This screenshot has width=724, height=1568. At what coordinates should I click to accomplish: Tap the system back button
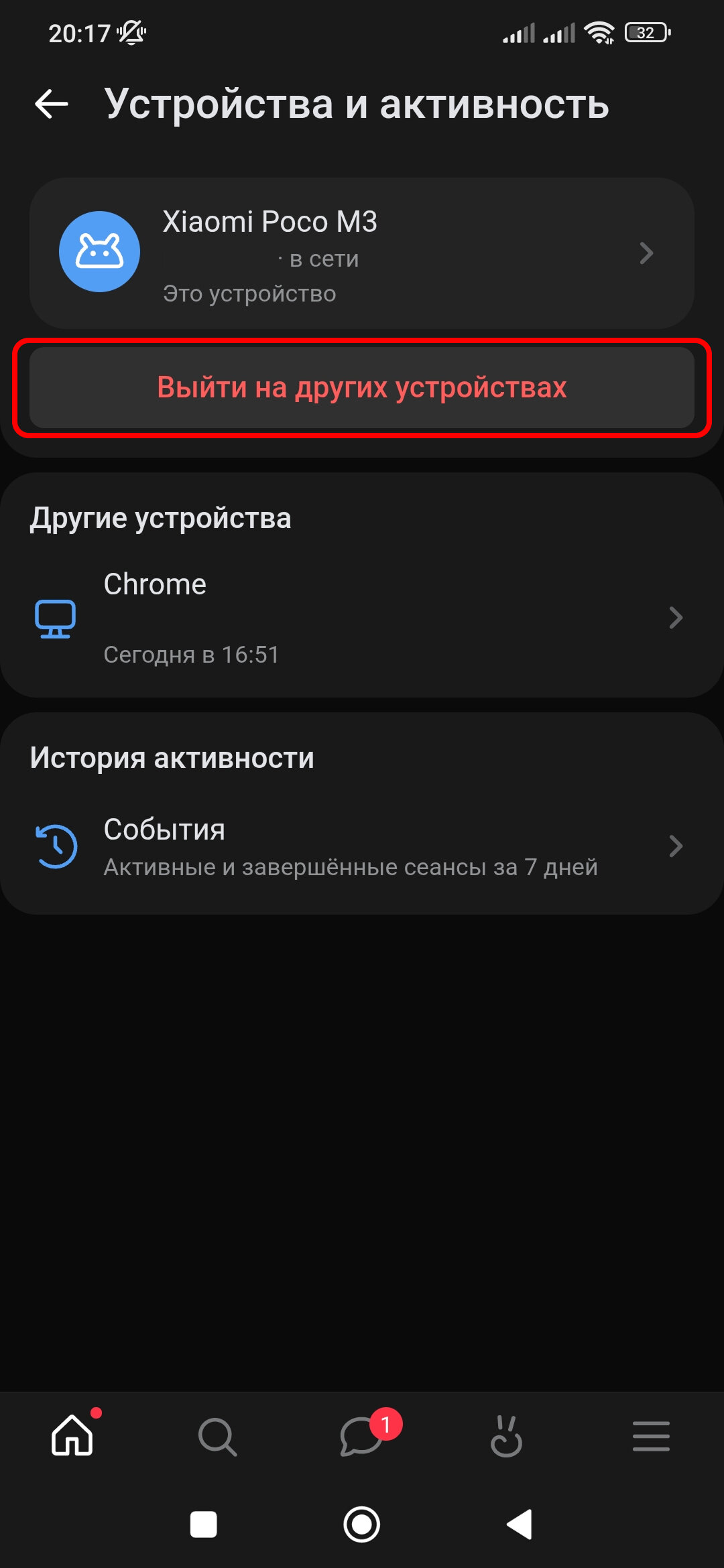click(x=520, y=1524)
